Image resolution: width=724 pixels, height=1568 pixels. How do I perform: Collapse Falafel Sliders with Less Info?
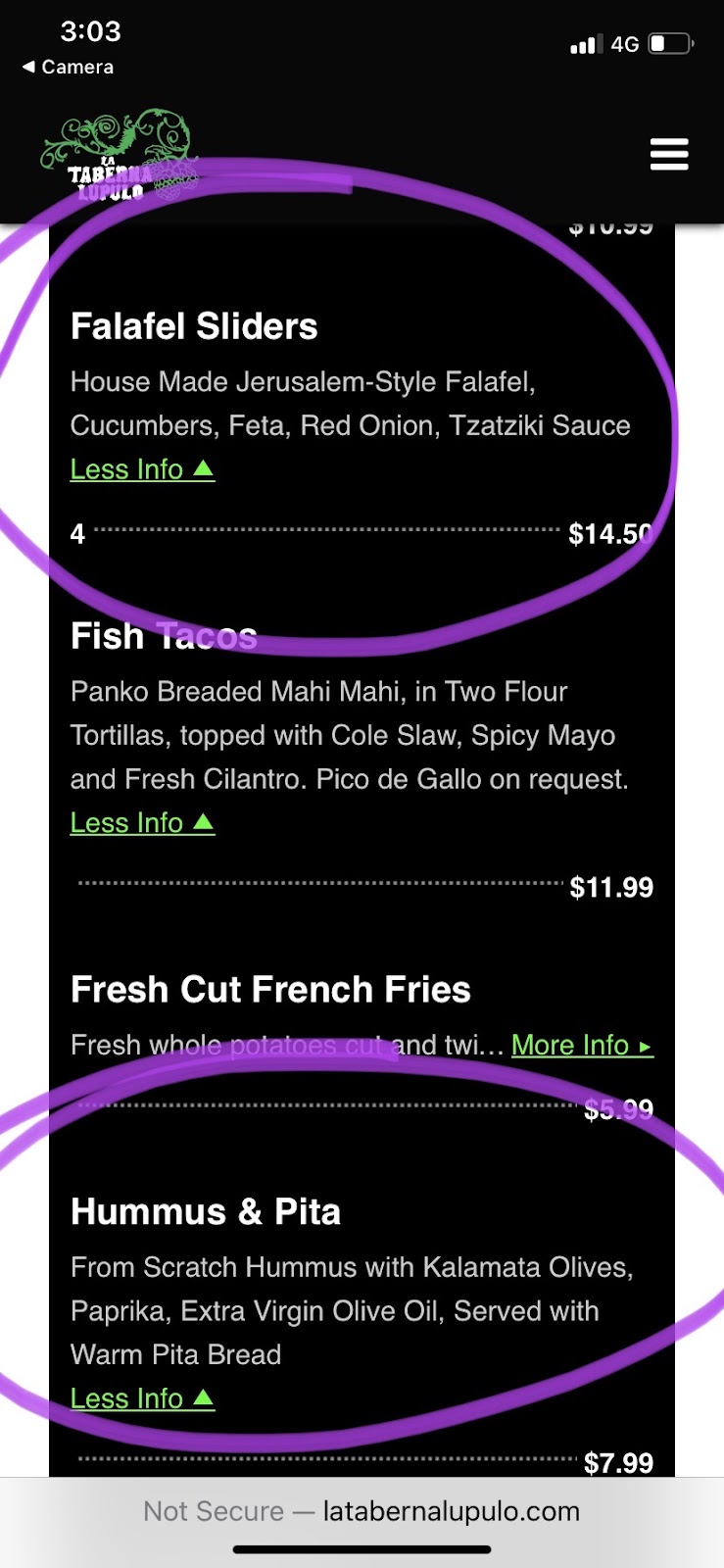(x=142, y=469)
